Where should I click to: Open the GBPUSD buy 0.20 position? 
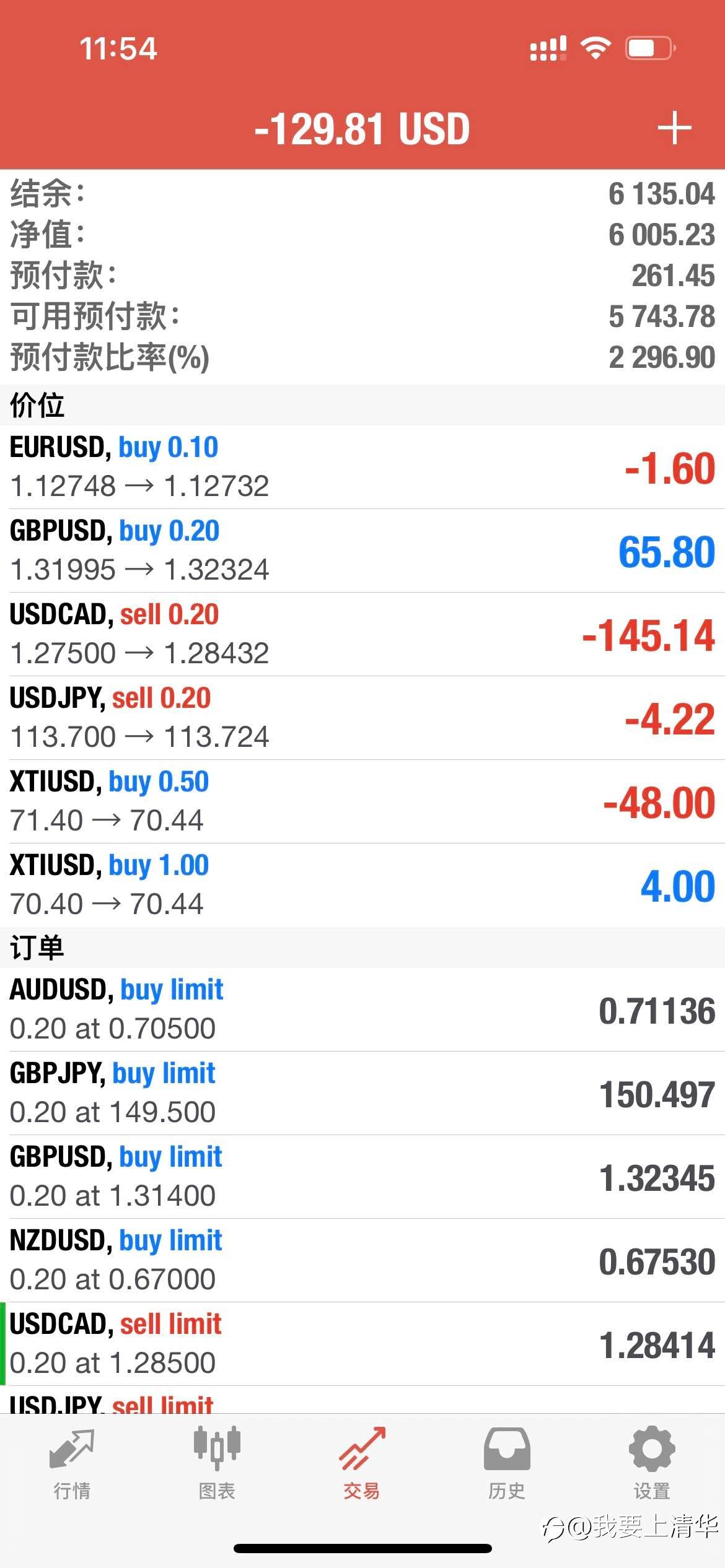362,551
